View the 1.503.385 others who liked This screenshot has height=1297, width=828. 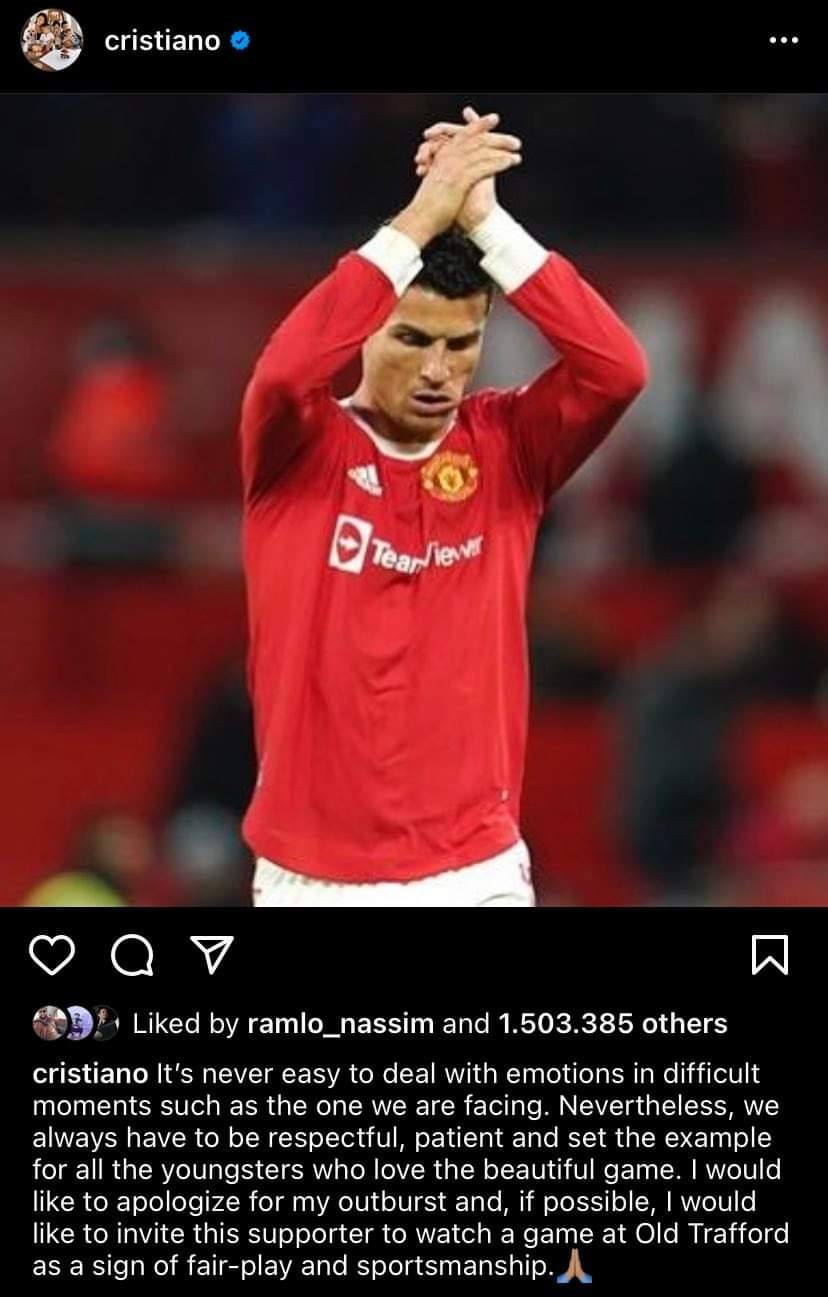(x=612, y=1023)
